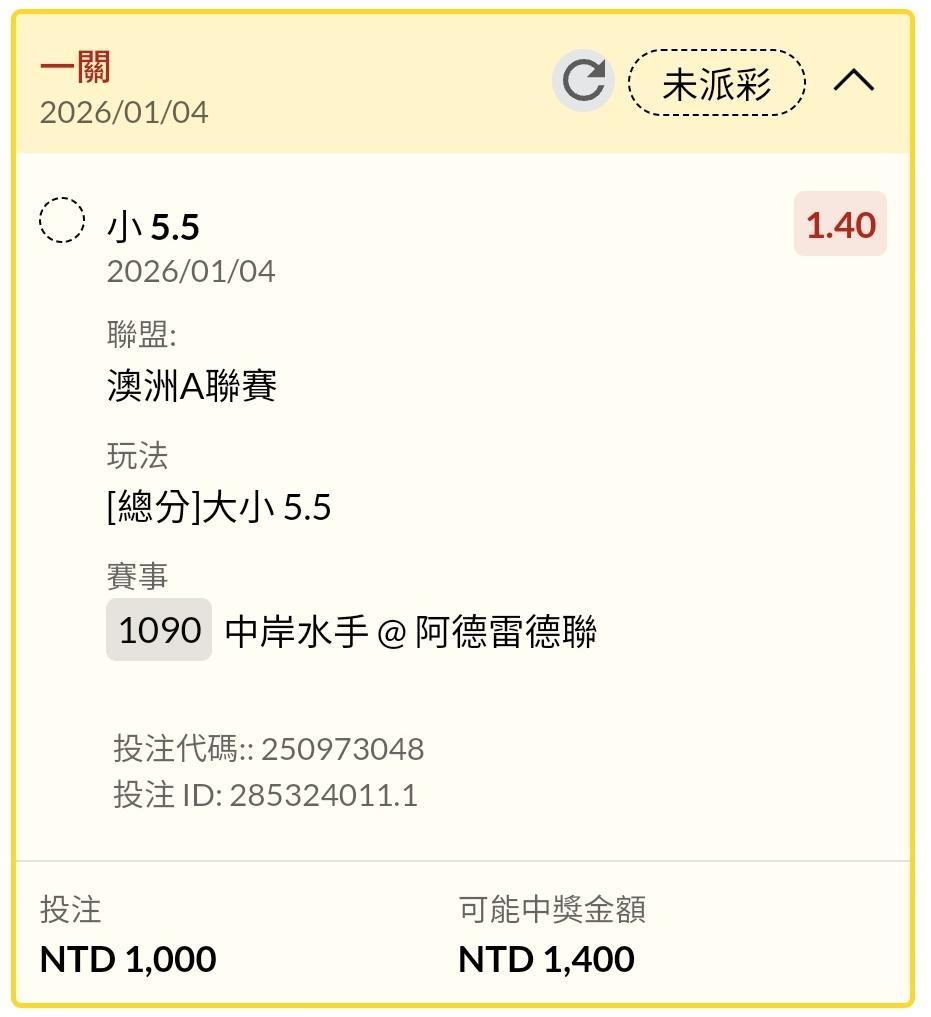Viewport: 931px width, 1017px height.
Task: Collapse the 一關 bet details
Action: 853,81
